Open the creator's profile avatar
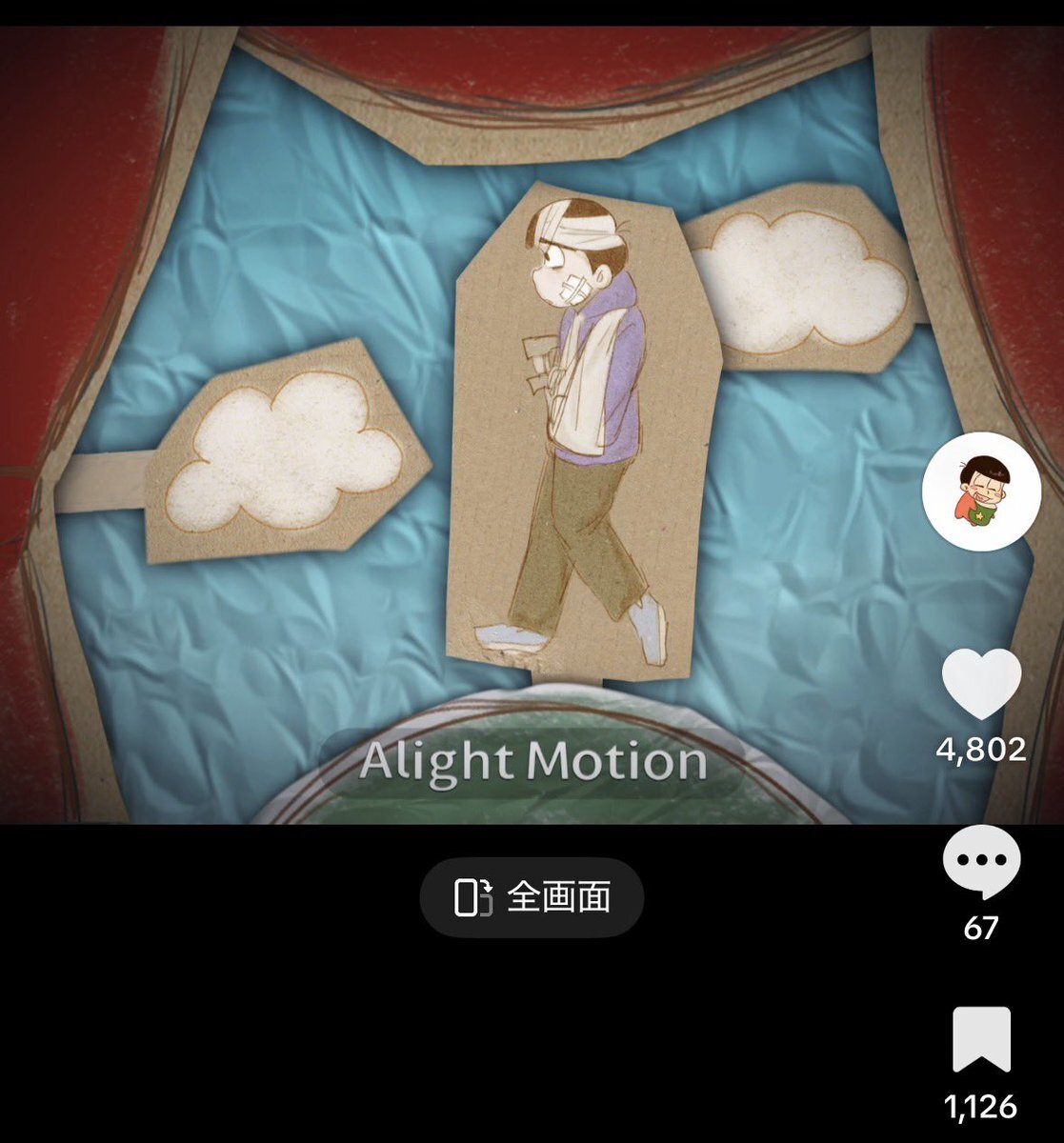The image size is (1064, 1143). pos(981,491)
